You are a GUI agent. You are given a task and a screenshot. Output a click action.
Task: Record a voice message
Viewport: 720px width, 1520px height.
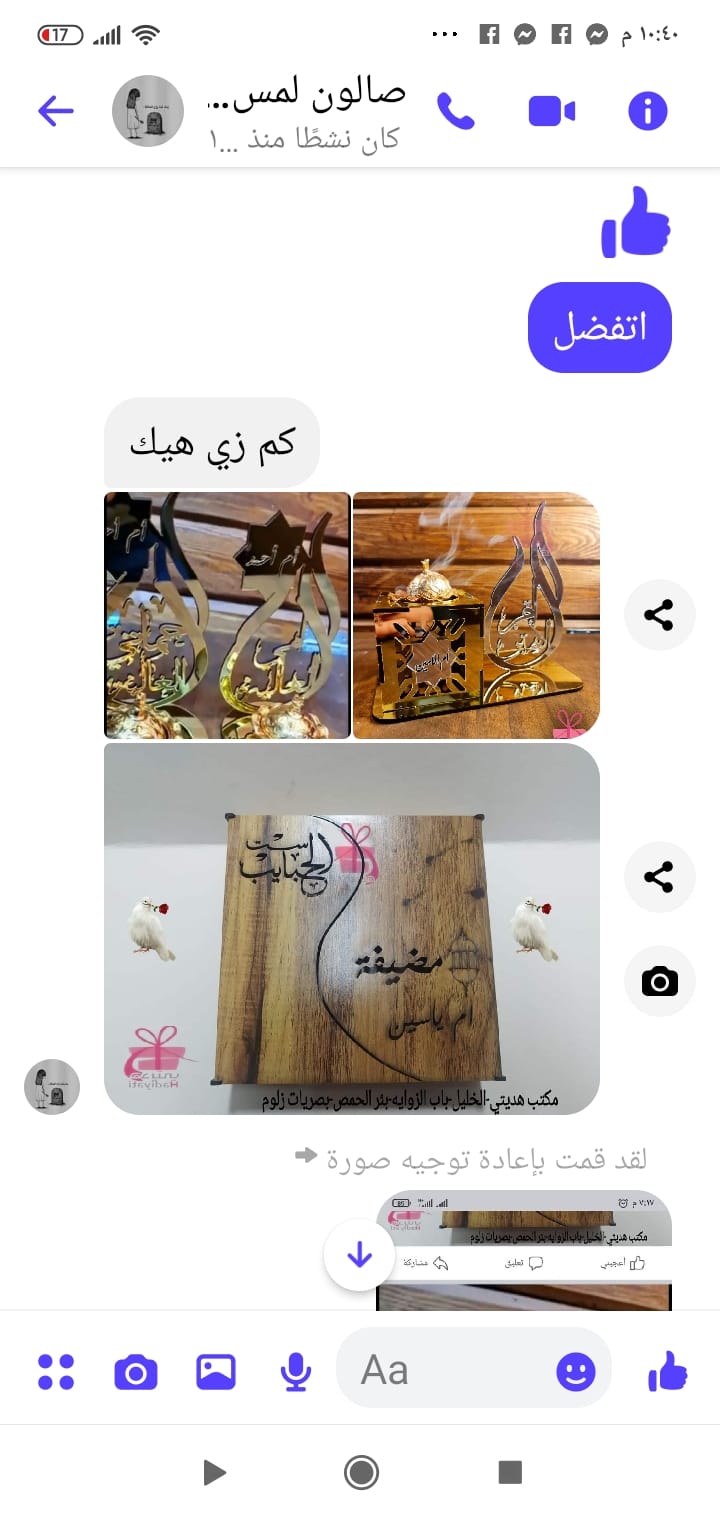click(x=295, y=1371)
